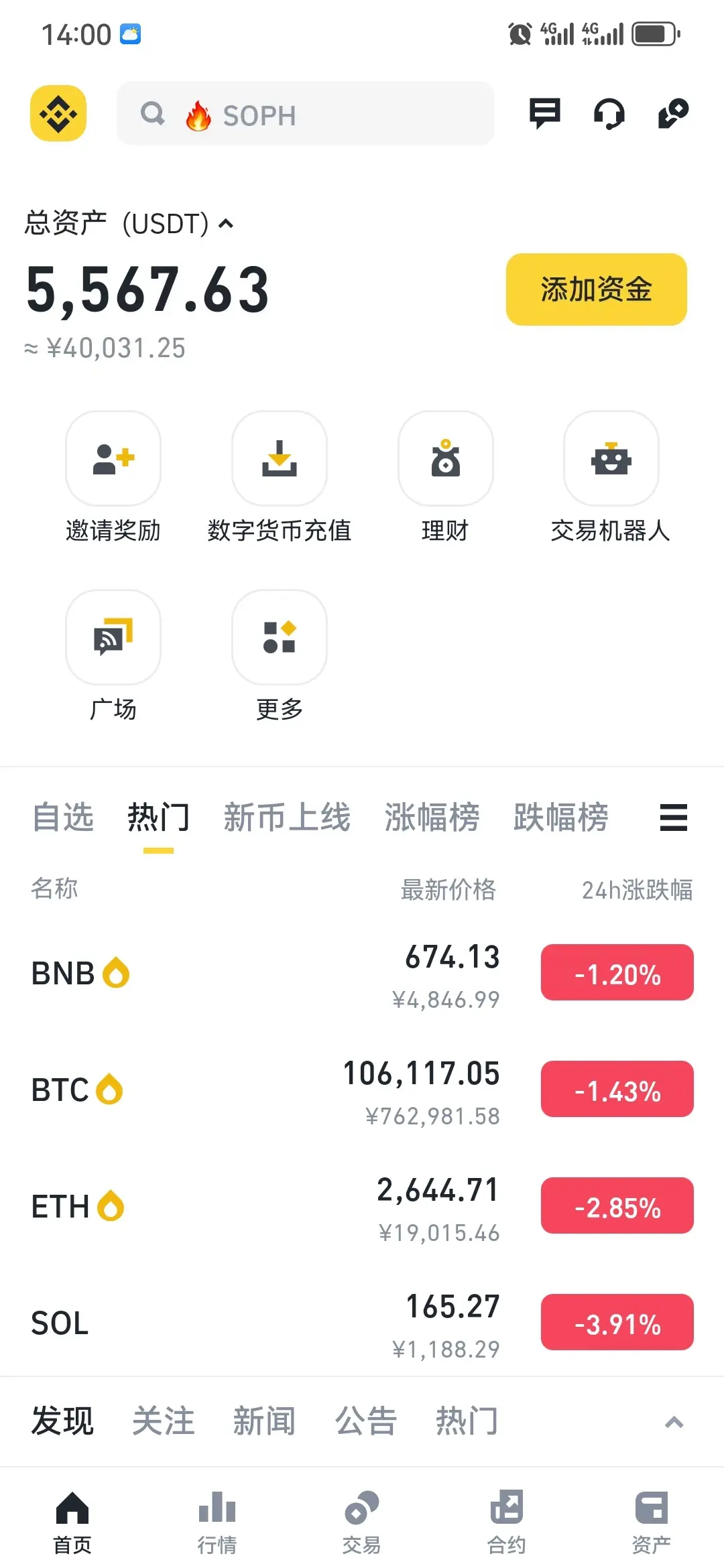724x1568 pixels.
Task: Hide total assets with the caret toggle
Action: (227, 224)
